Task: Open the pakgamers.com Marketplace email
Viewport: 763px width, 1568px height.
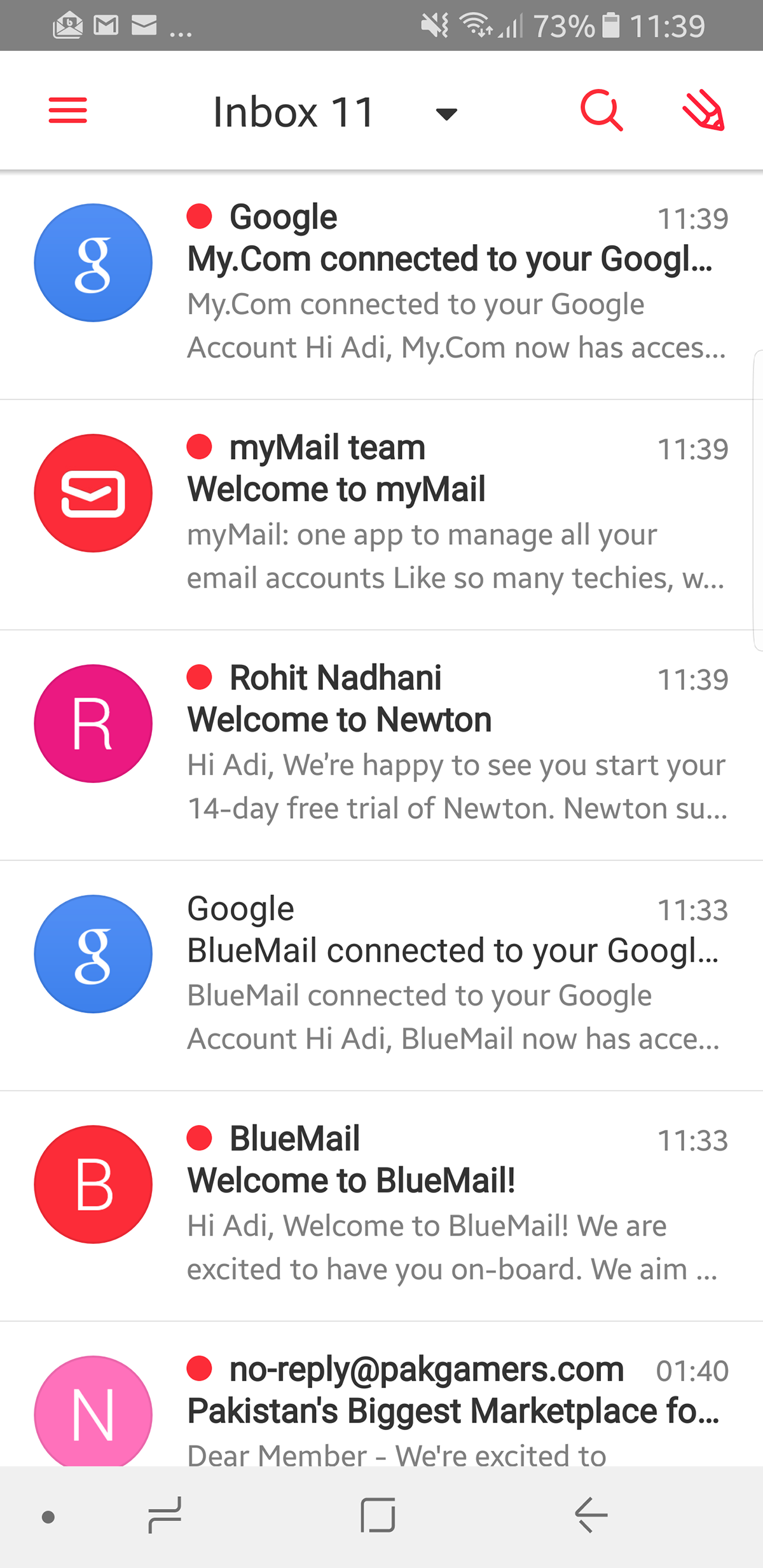Action: coord(381,1394)
